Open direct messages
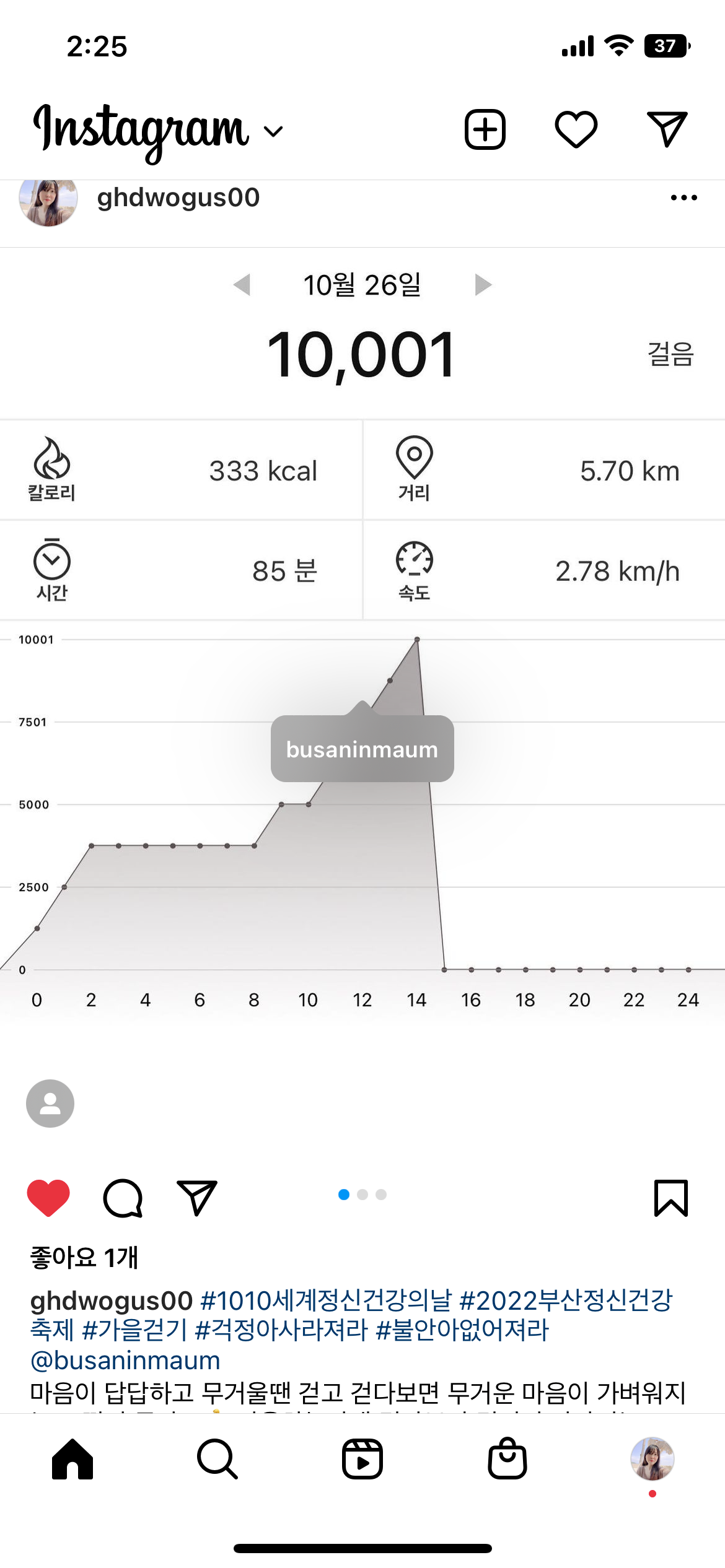 coord(667,130)
